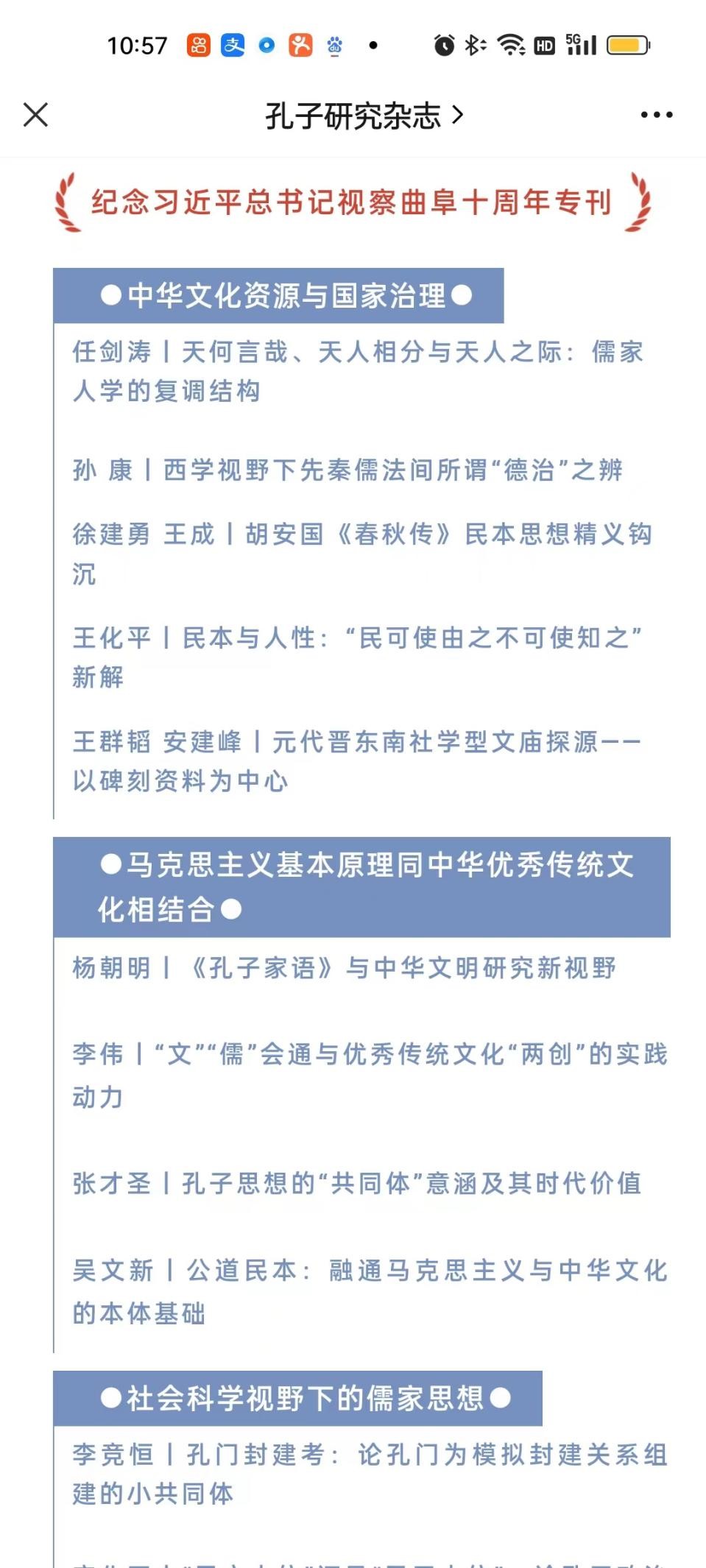The width and height of the screenshot is (706, 1568).
Task: Open 孙康's article on 德治之辨
Action: 347,470
